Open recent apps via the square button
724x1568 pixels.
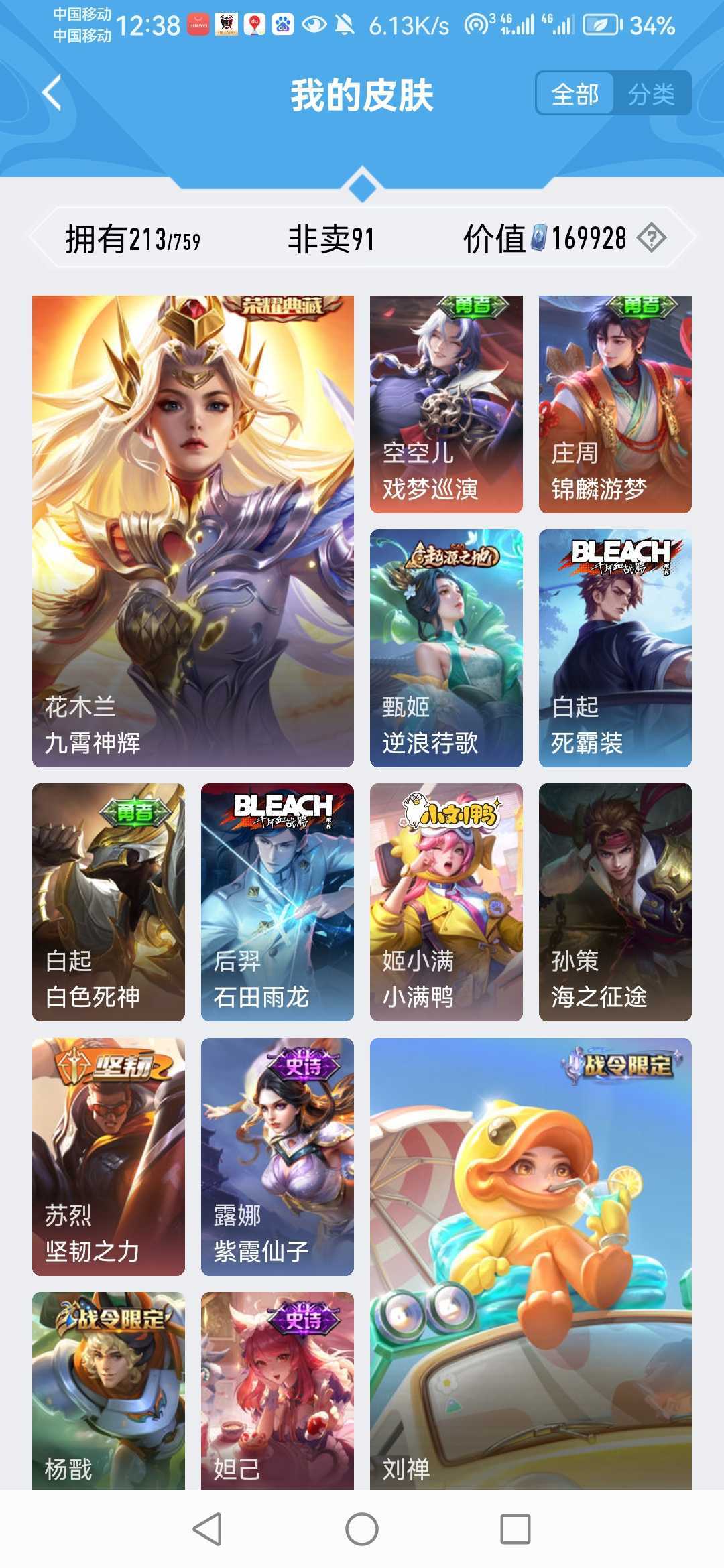click(x=516, y=1529)
